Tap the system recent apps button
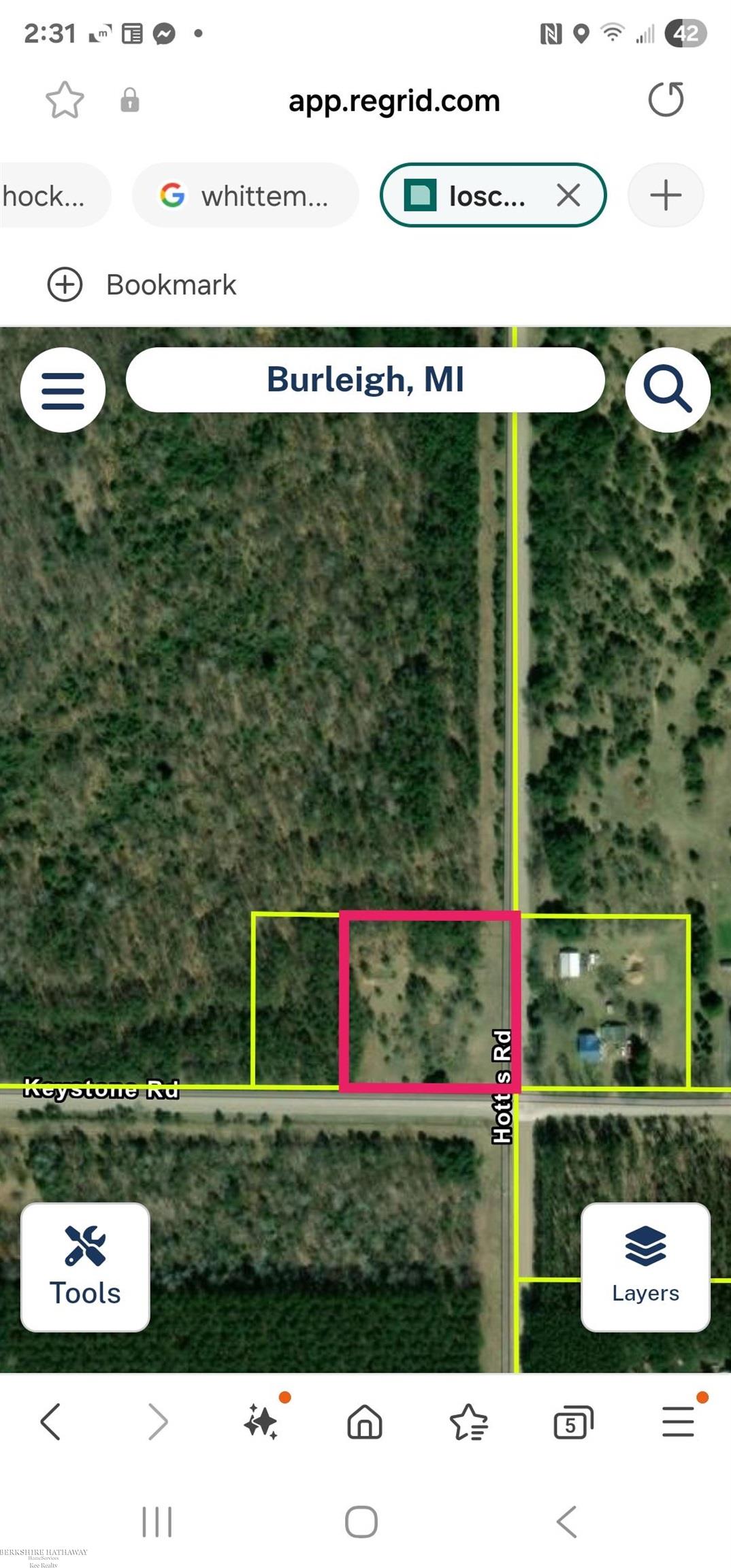Viewport: 731px width, 1568px height. (157, 1522)
